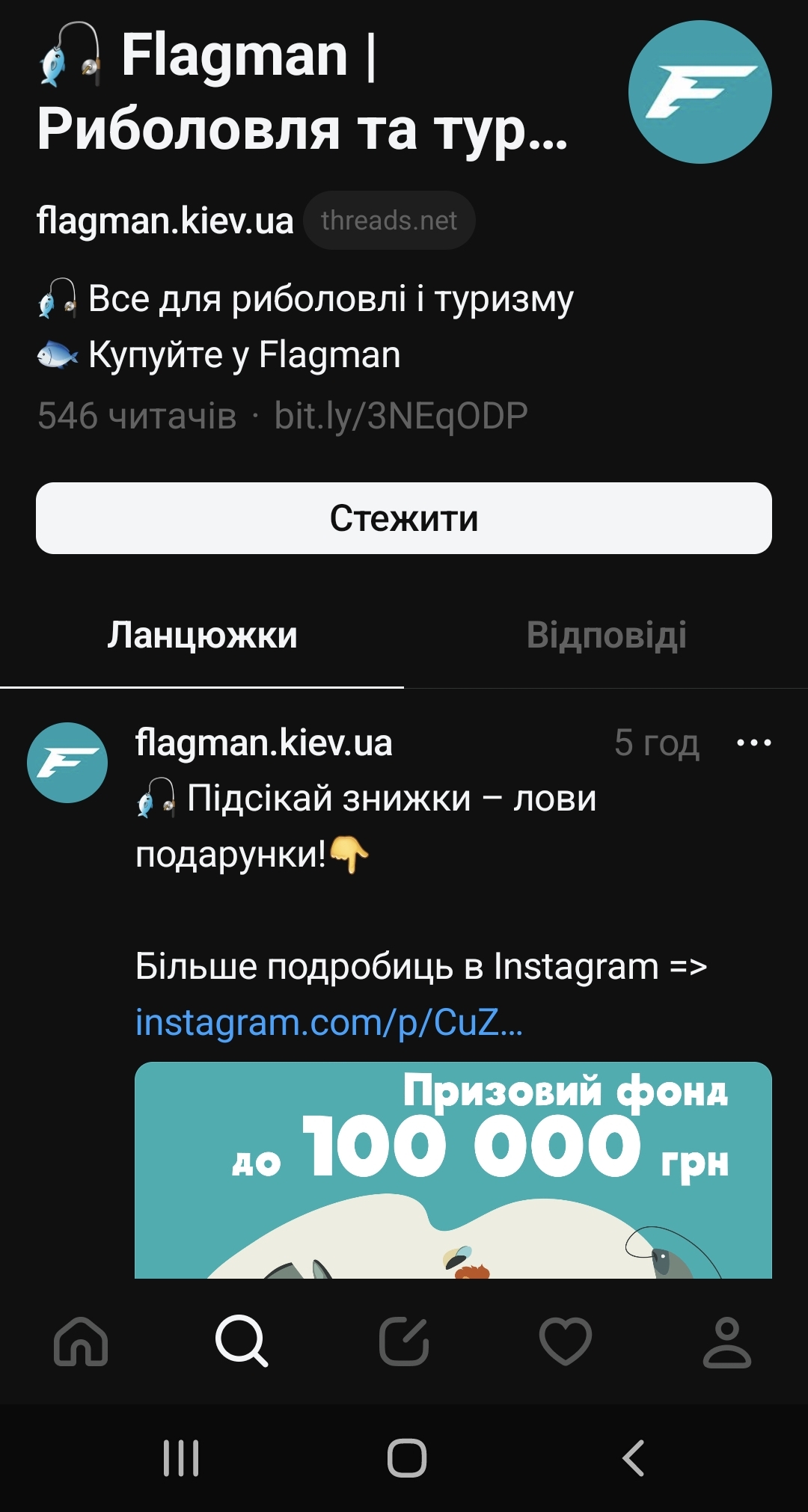
Task: Compose a new thread
Action: 404,1342
